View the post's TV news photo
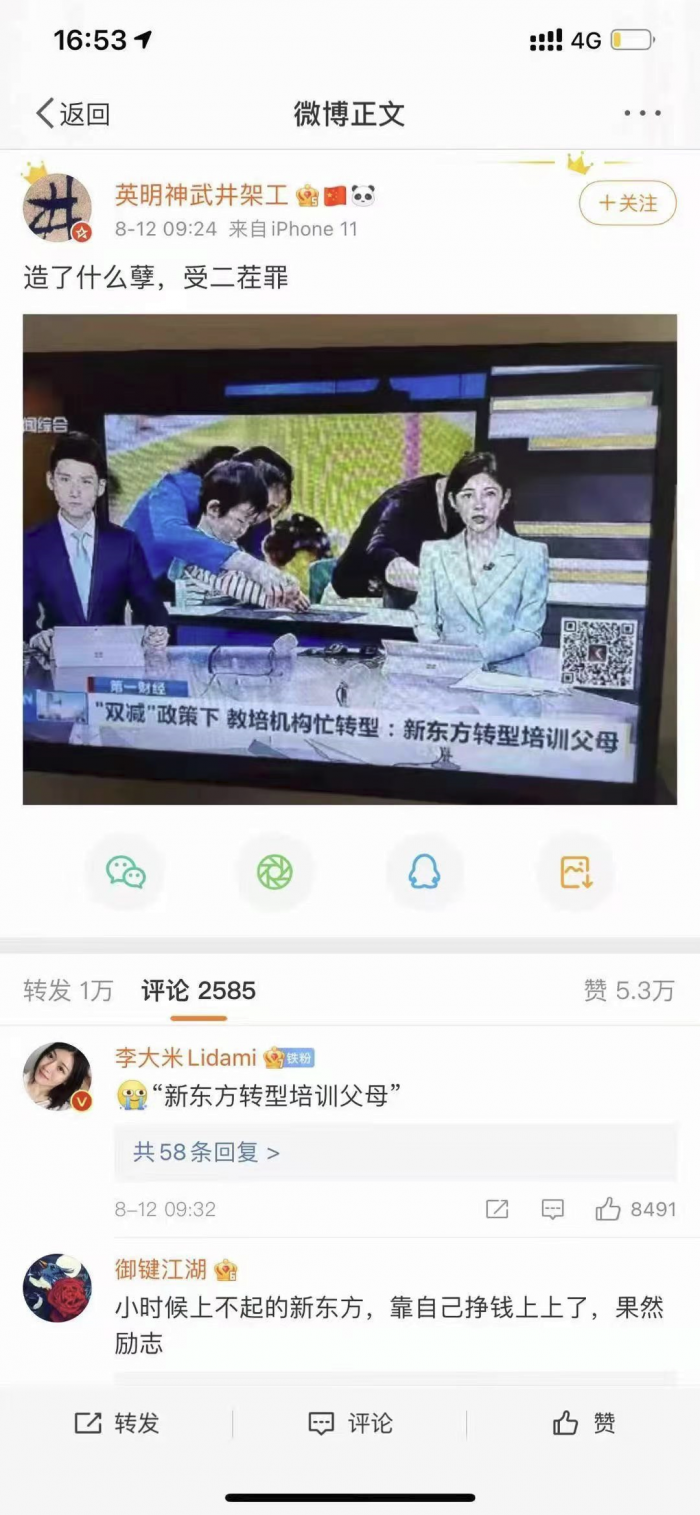This screenshot has height=1515, width=700. (349, 559)
